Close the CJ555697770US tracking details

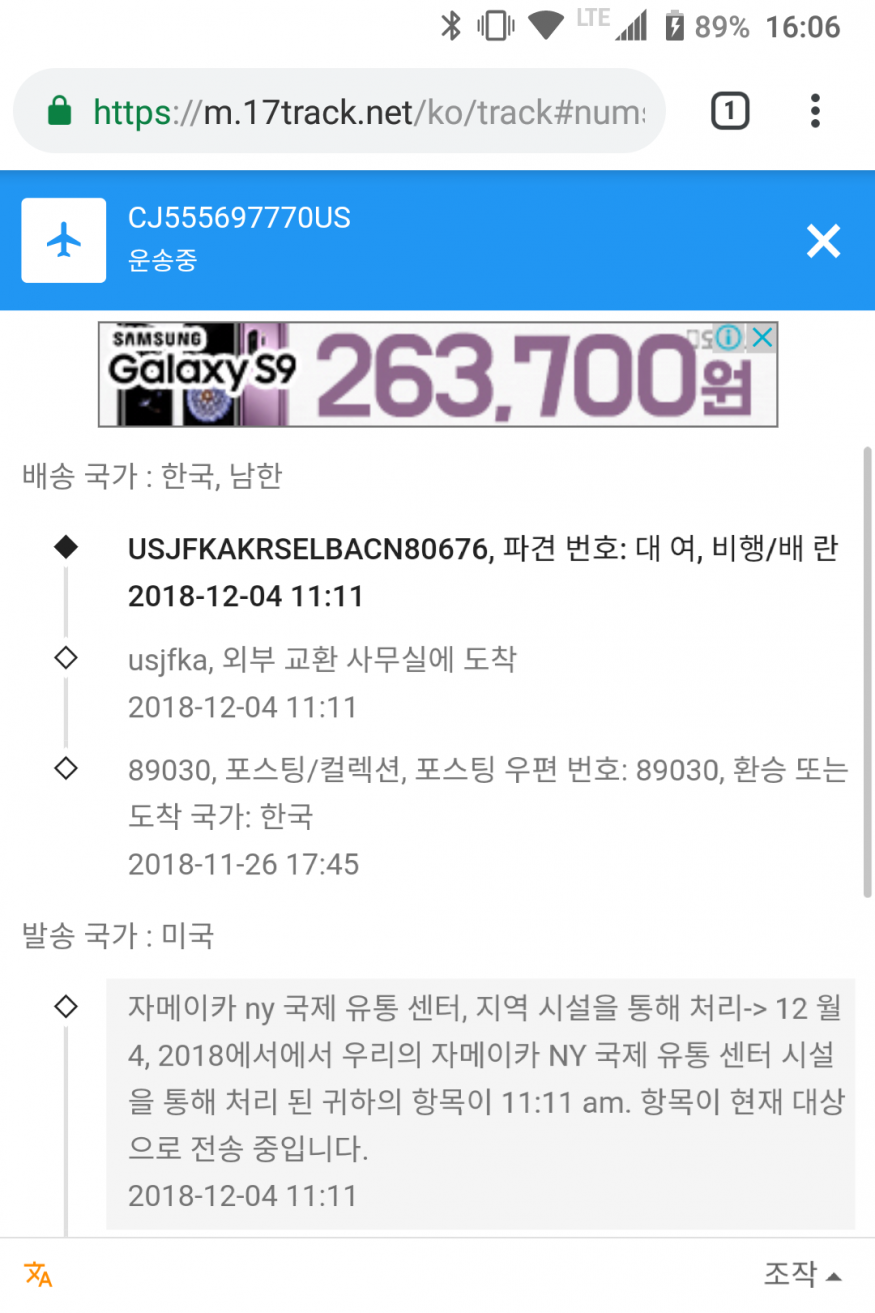pos(823,241)
